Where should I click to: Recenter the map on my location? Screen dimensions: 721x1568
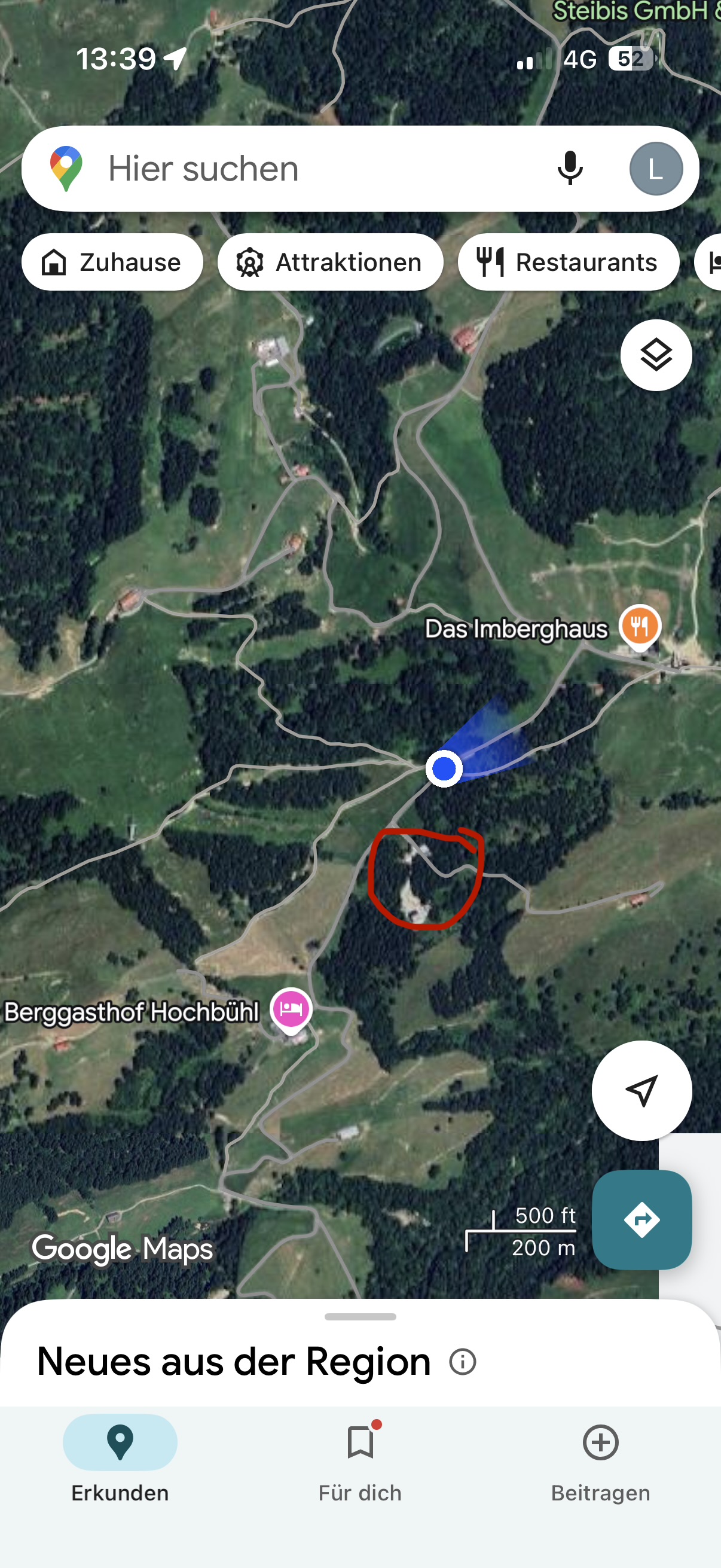pyautogui.click(x=641, y=1090)
